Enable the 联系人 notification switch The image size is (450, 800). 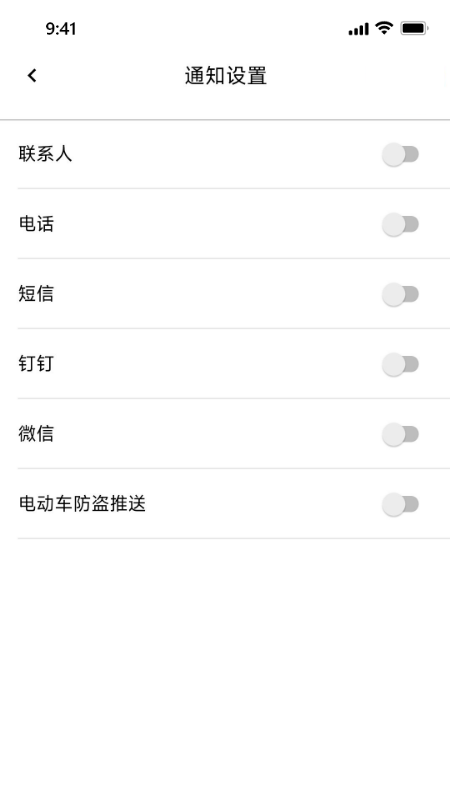point(401,154)
